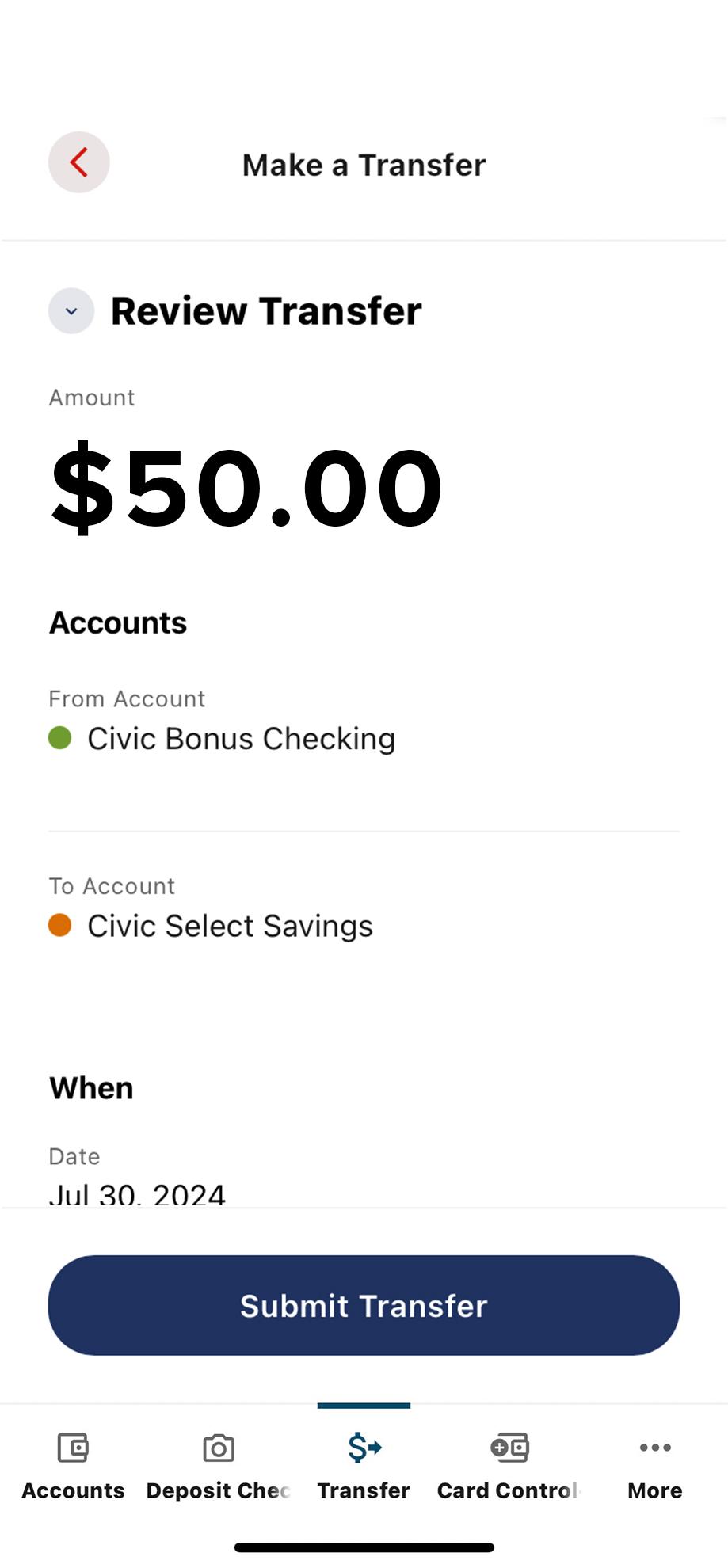
Task: Tap the orange dot beside Civic Select Savings
Action: pos(59,923)
